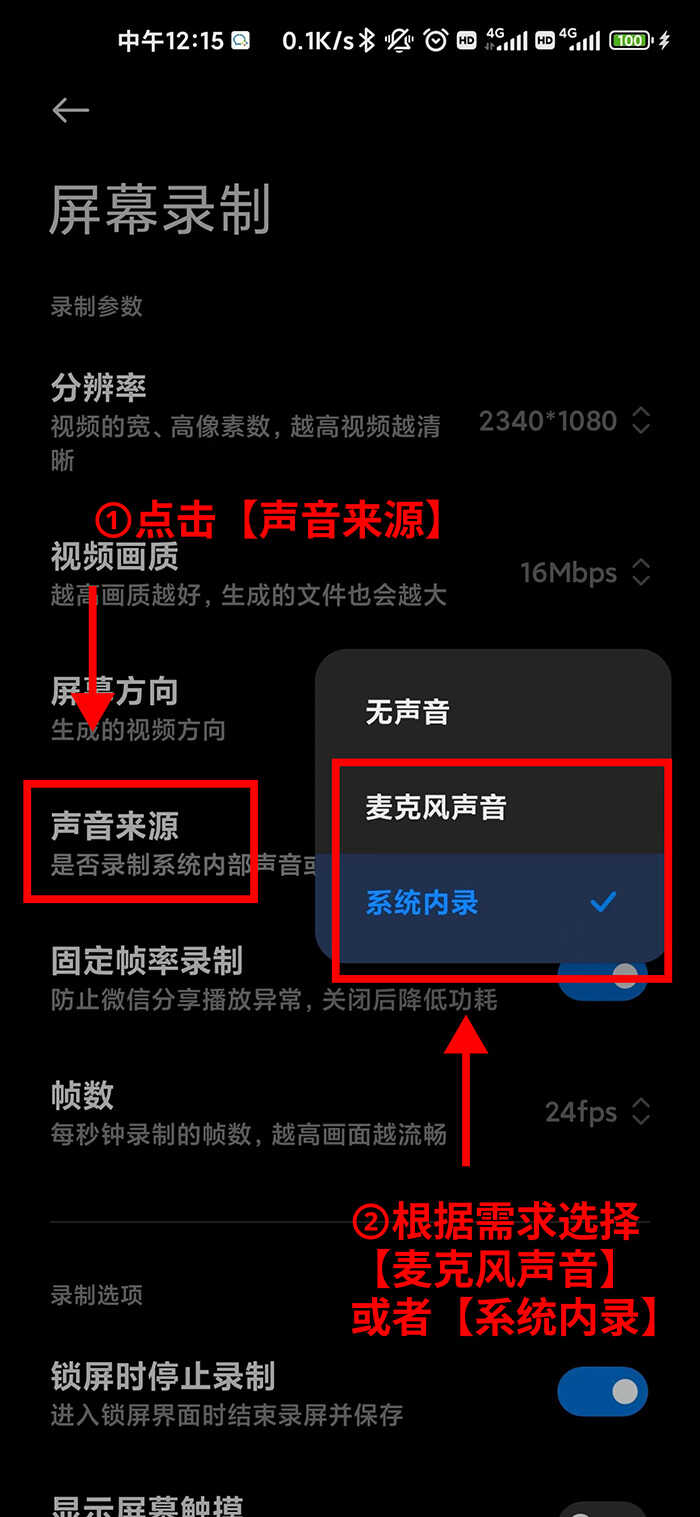Open the 帧数 frame rate picker
This screenshot has width=700, height=1517.
(597, 1112)
